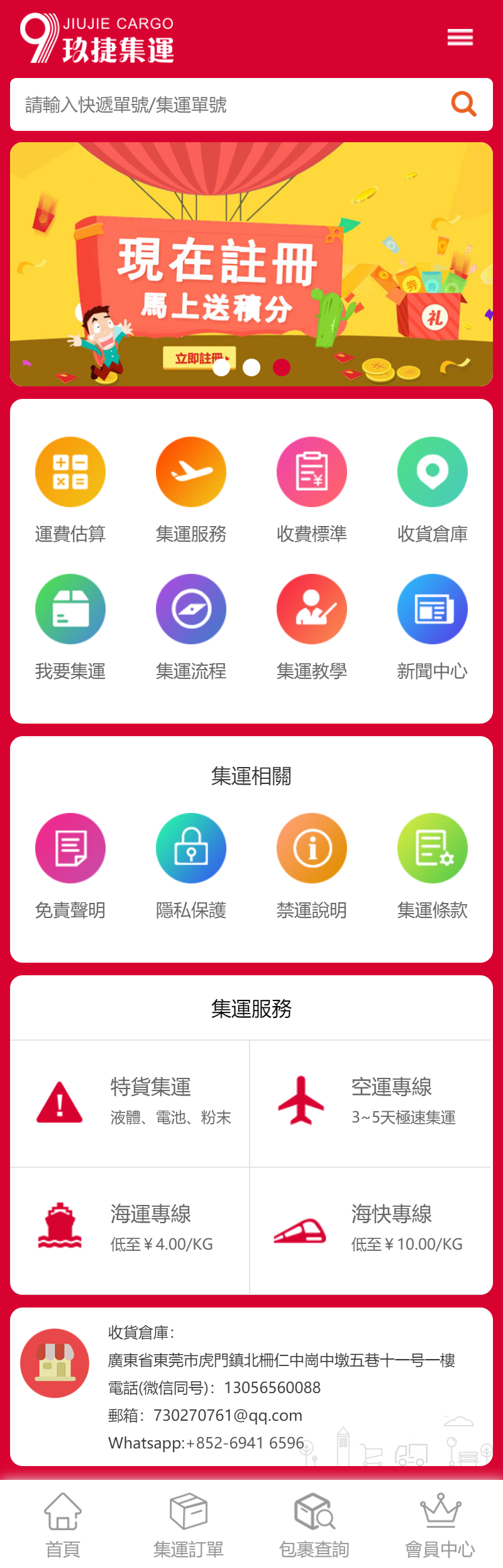Screen dimensions: 503x1568
Task: Focus the tracking number search field
Action: click(x=226, y=104)
